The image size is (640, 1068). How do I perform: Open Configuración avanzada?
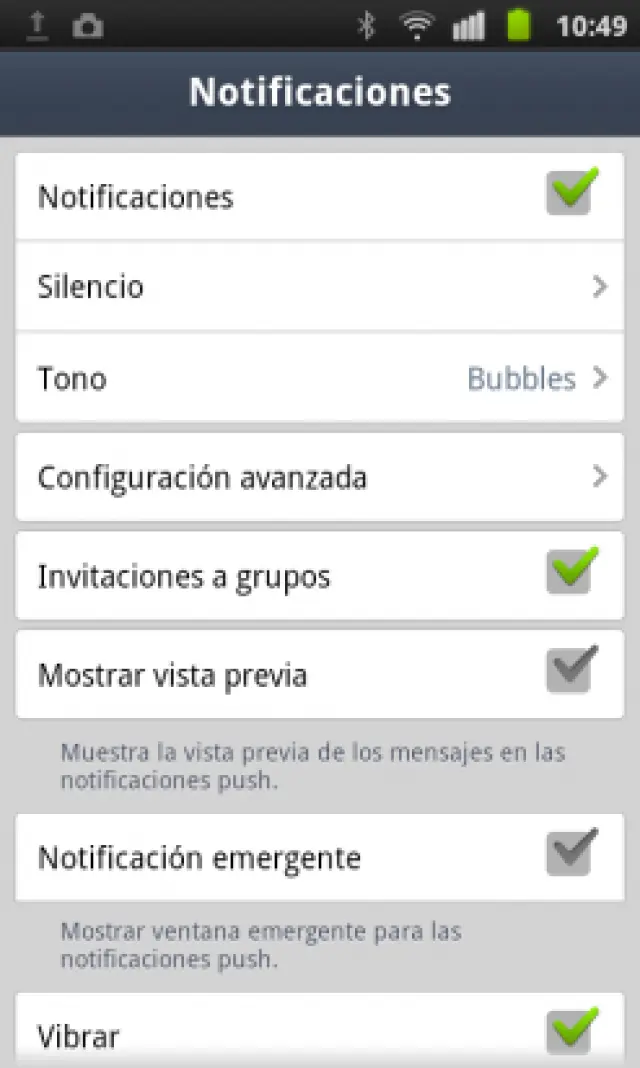pos(320,477)
